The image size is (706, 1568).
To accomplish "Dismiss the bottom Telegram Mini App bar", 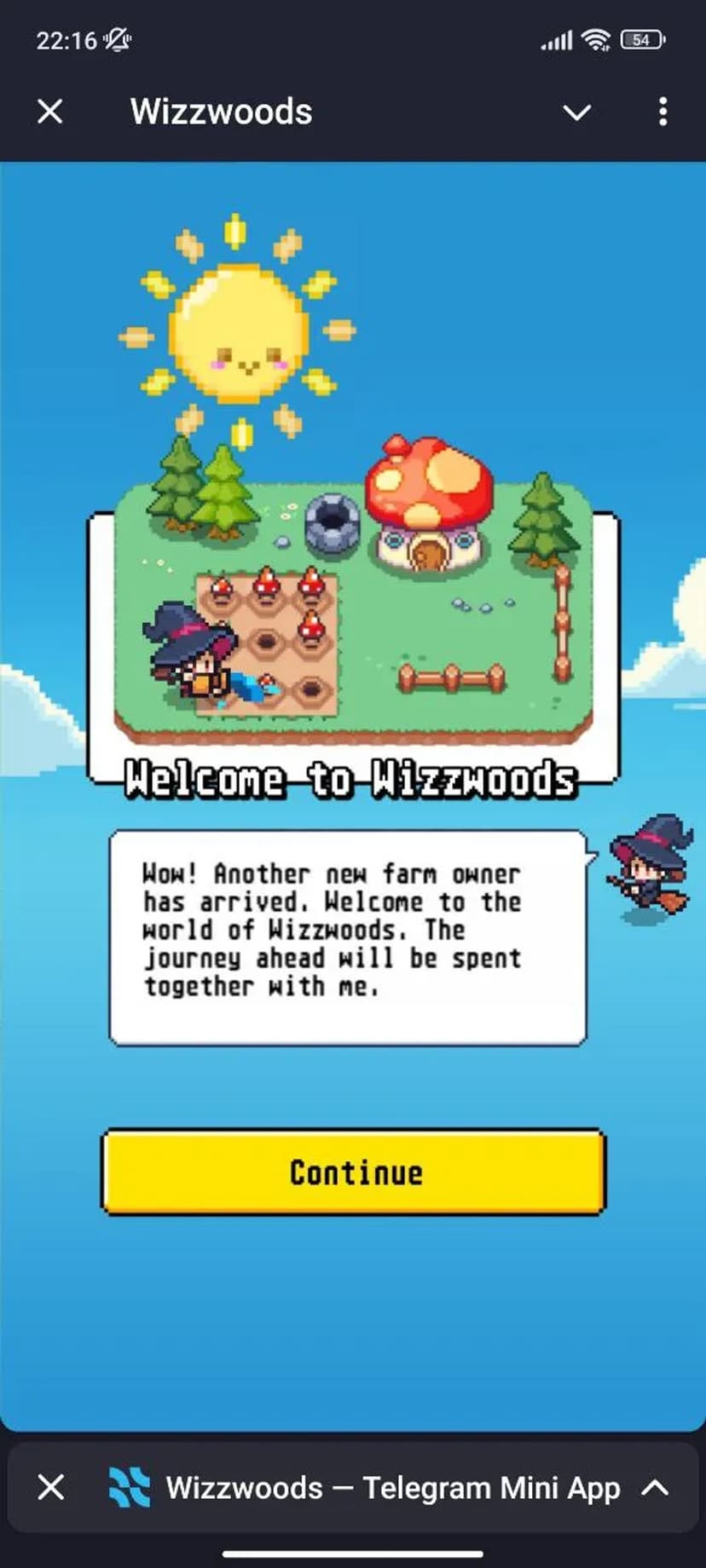I will 51,1488.
